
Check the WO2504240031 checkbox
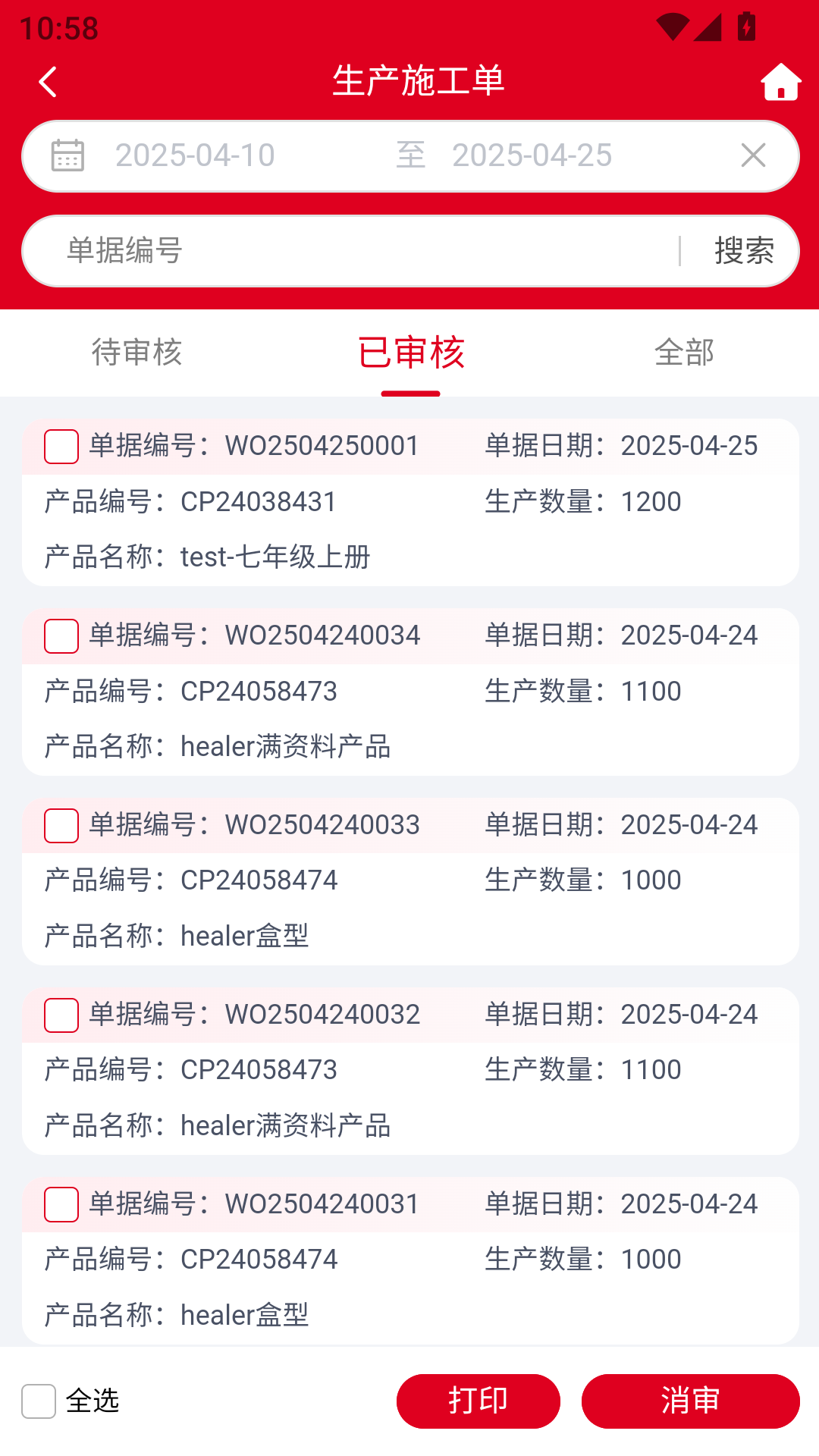(61, 1204)
